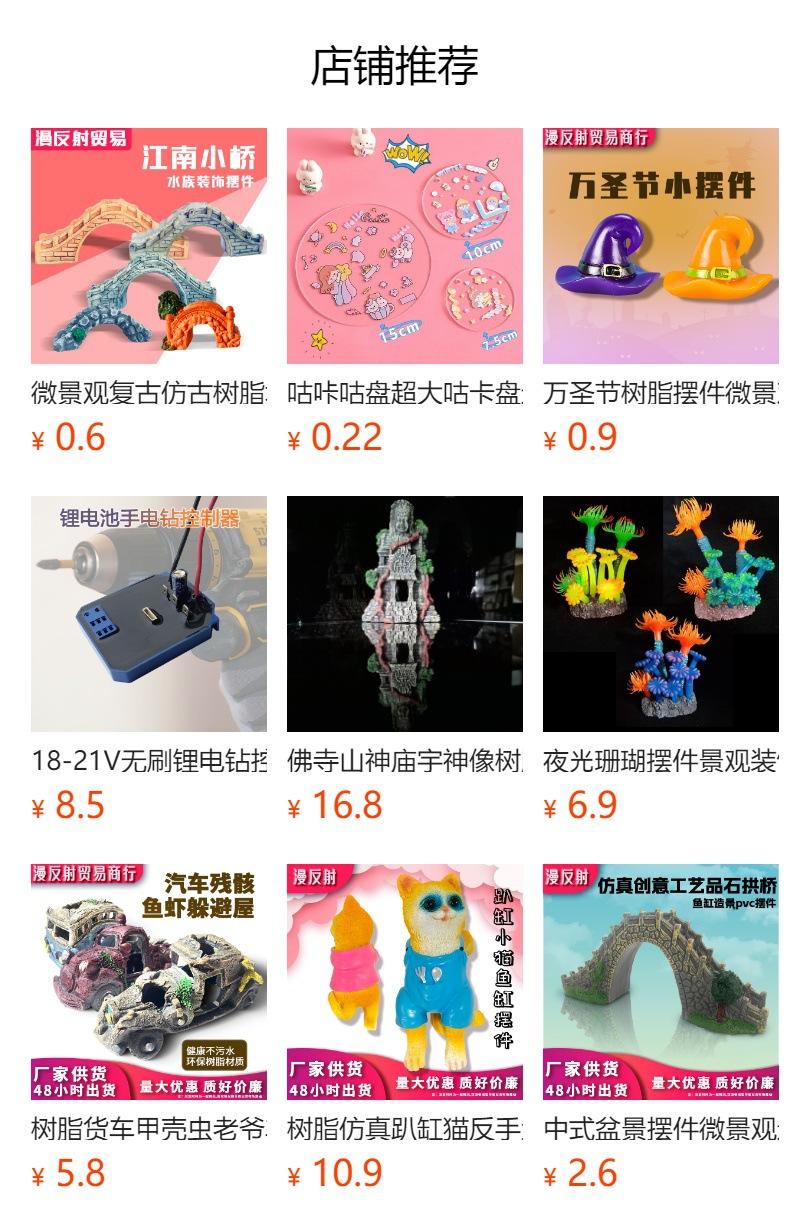Select the 18-21V无刷锂电钻 controller listing
790x1232 pixels.
point(149,614)
